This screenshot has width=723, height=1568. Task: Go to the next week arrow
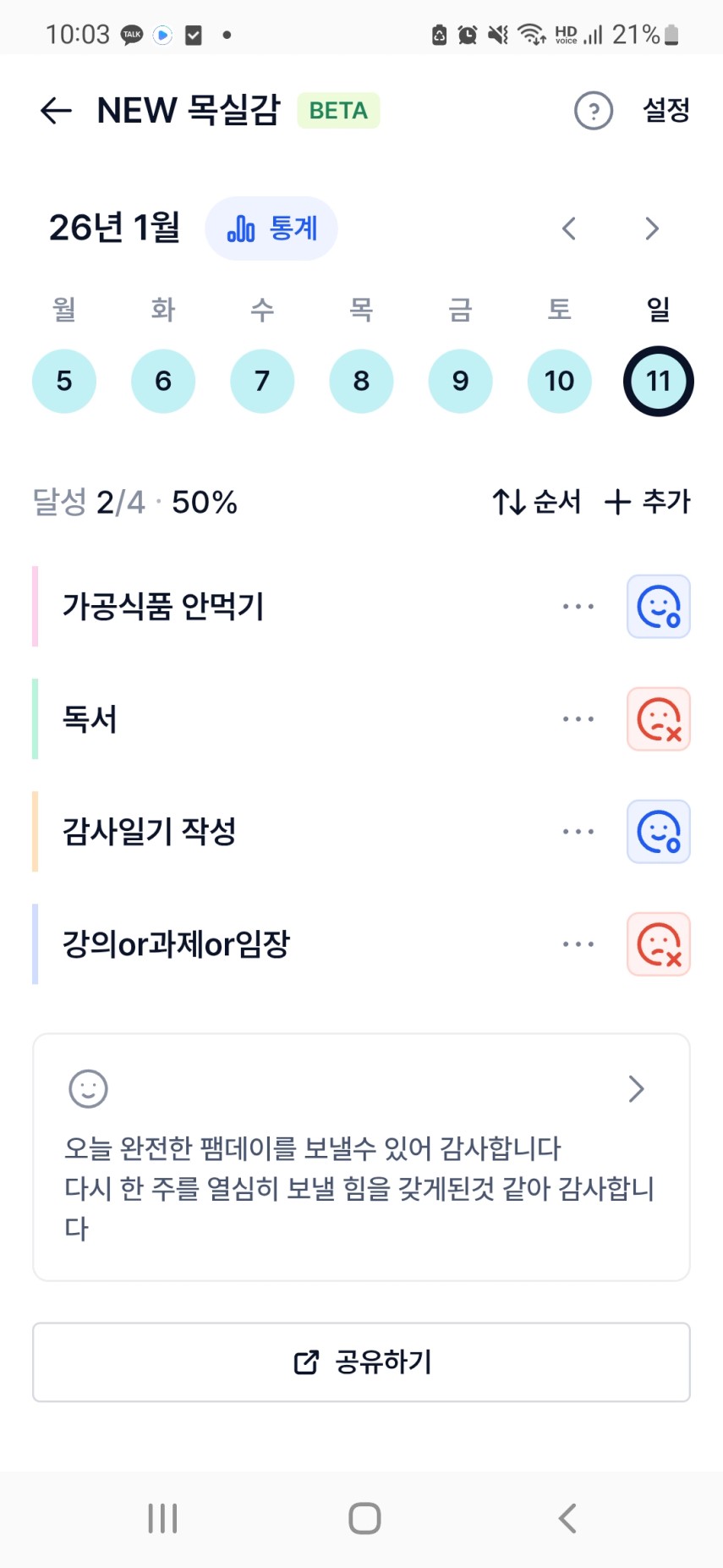coord(651,228)
